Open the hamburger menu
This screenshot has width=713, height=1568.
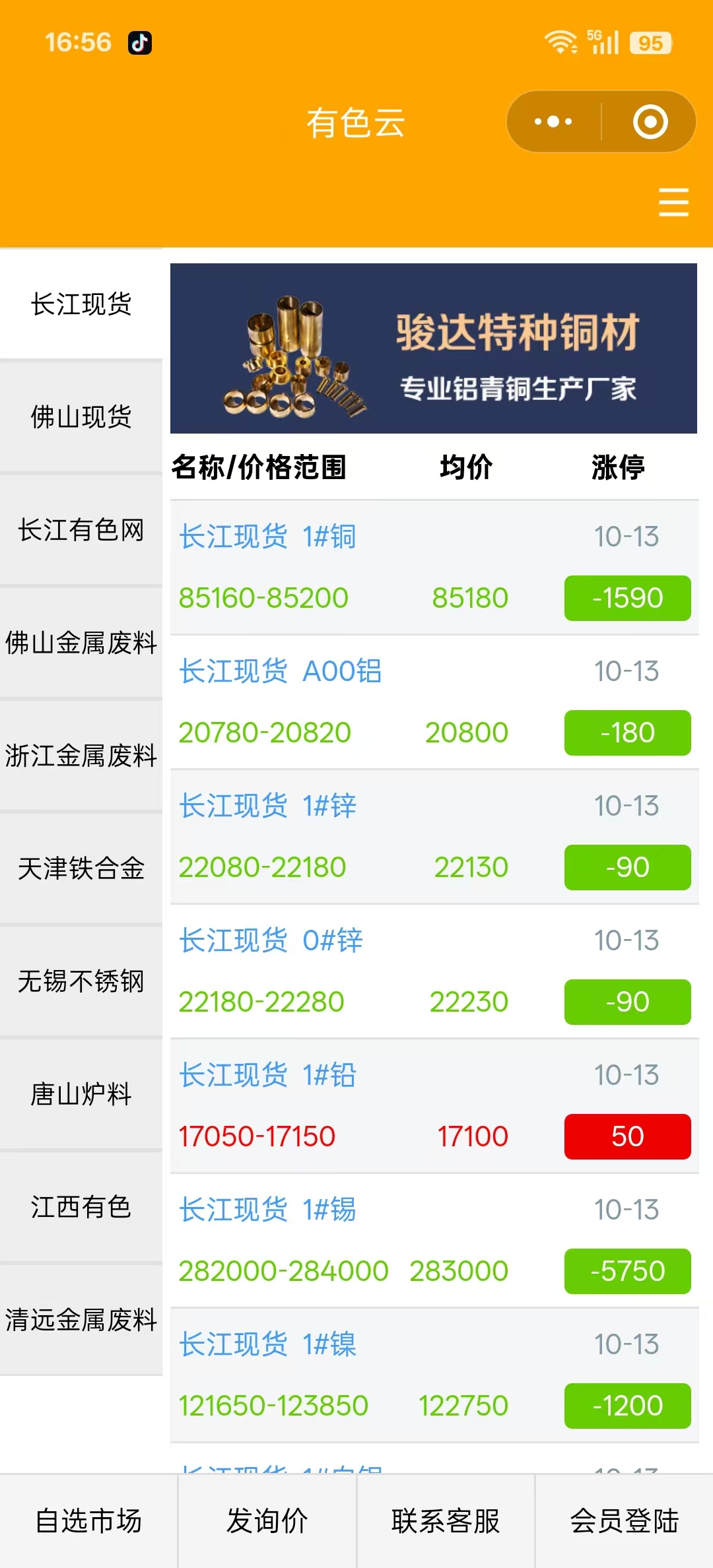point(673,202)
